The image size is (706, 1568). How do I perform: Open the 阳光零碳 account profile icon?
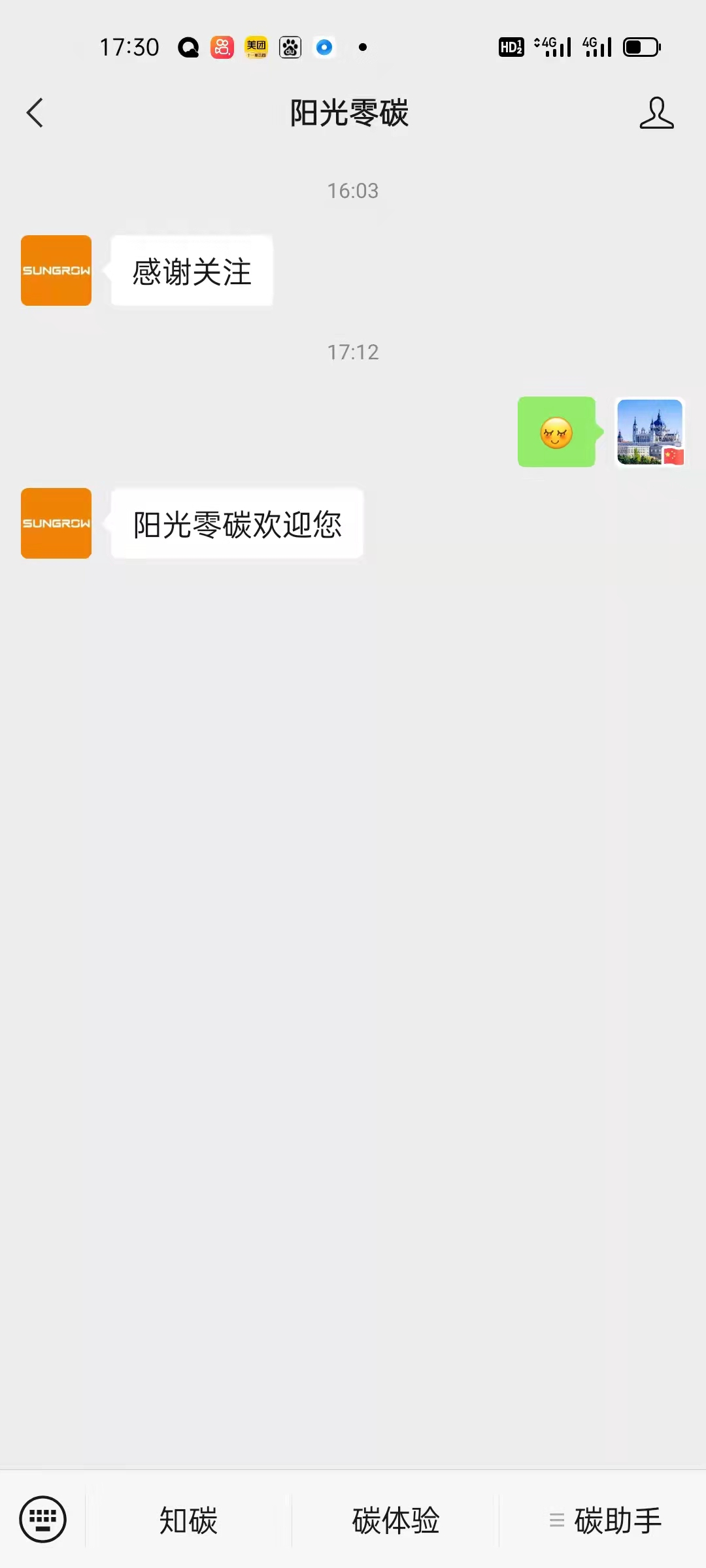pyautogui.click(x=656, y=113)
